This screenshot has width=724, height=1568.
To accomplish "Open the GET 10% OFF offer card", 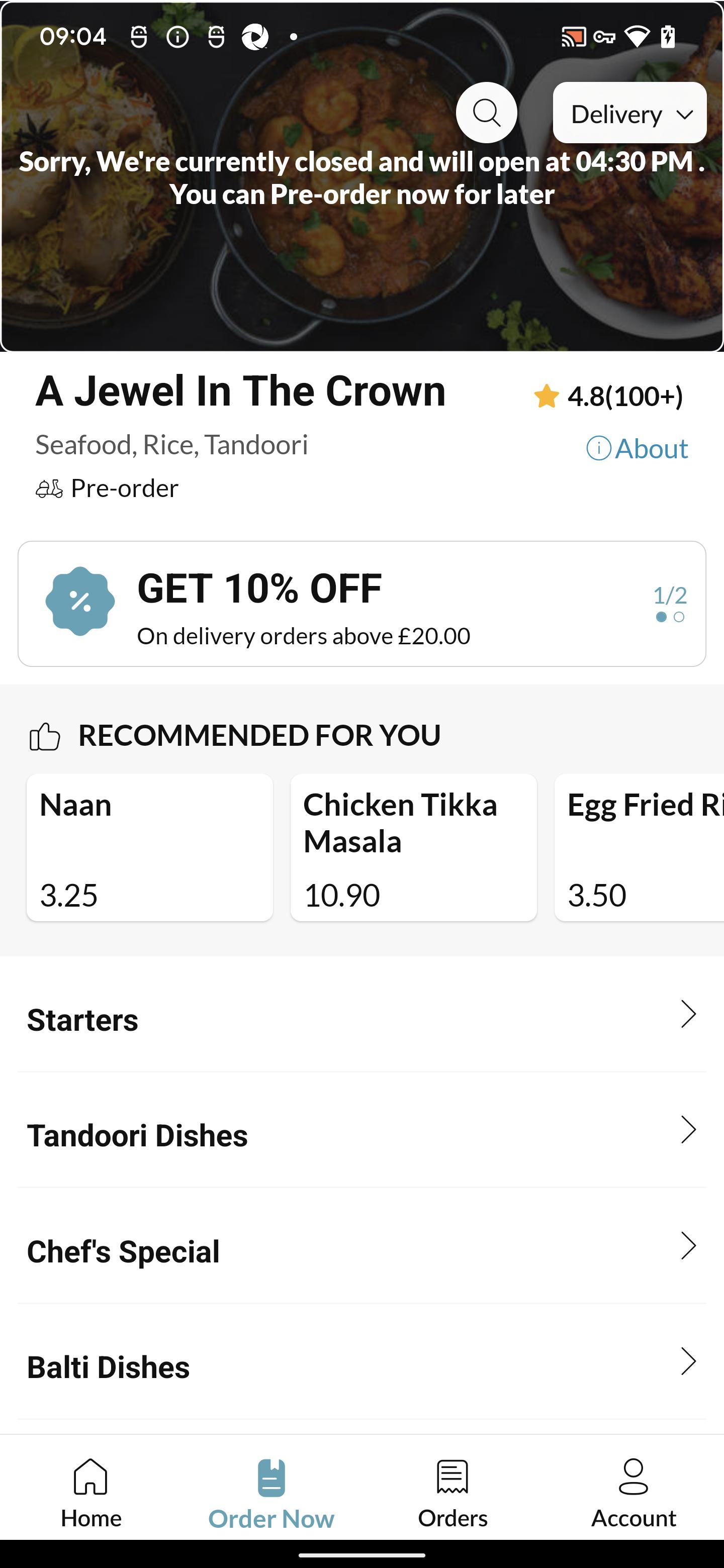I will 361,604.
